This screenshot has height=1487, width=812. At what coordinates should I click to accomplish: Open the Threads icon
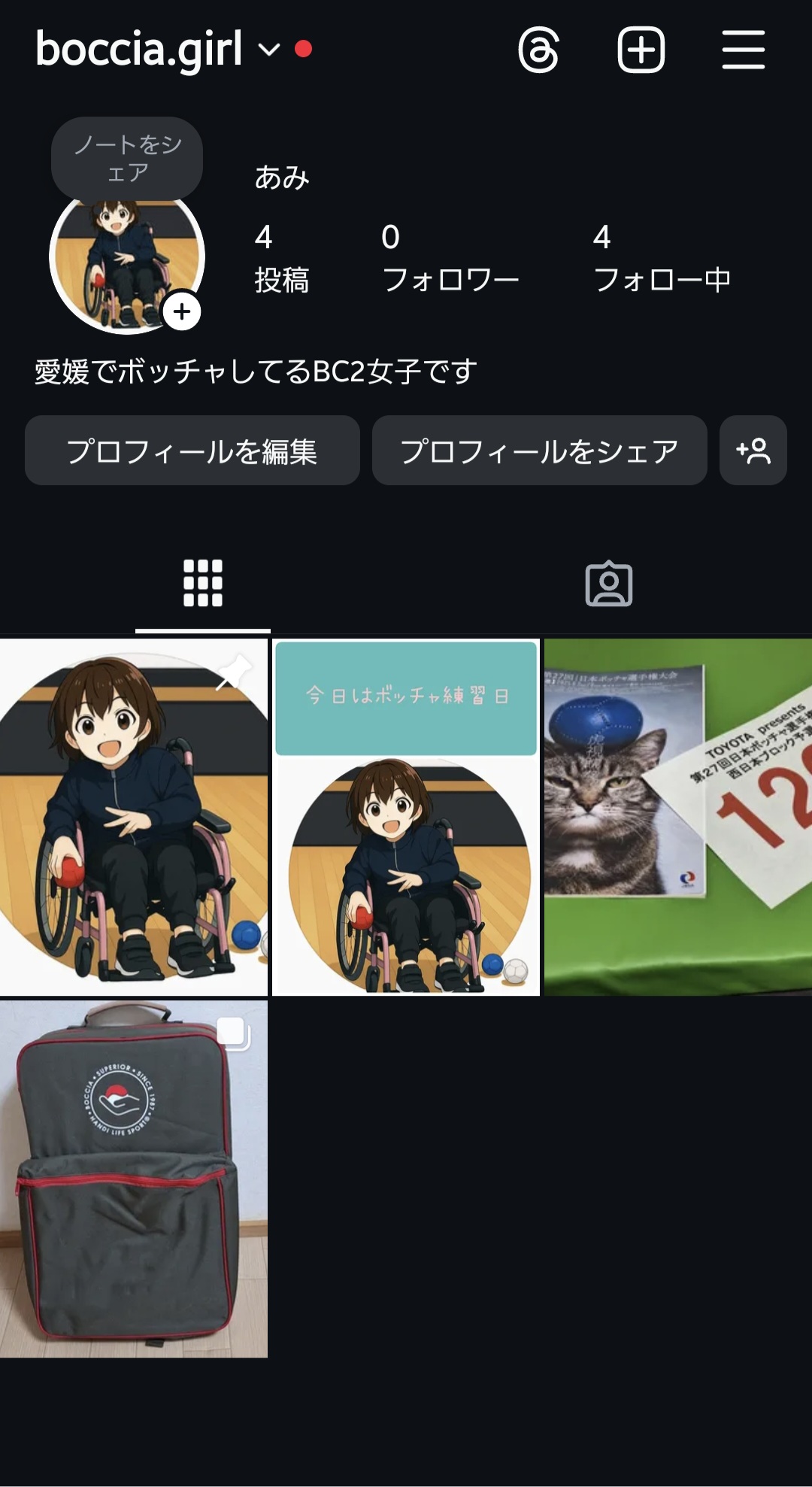538,50
